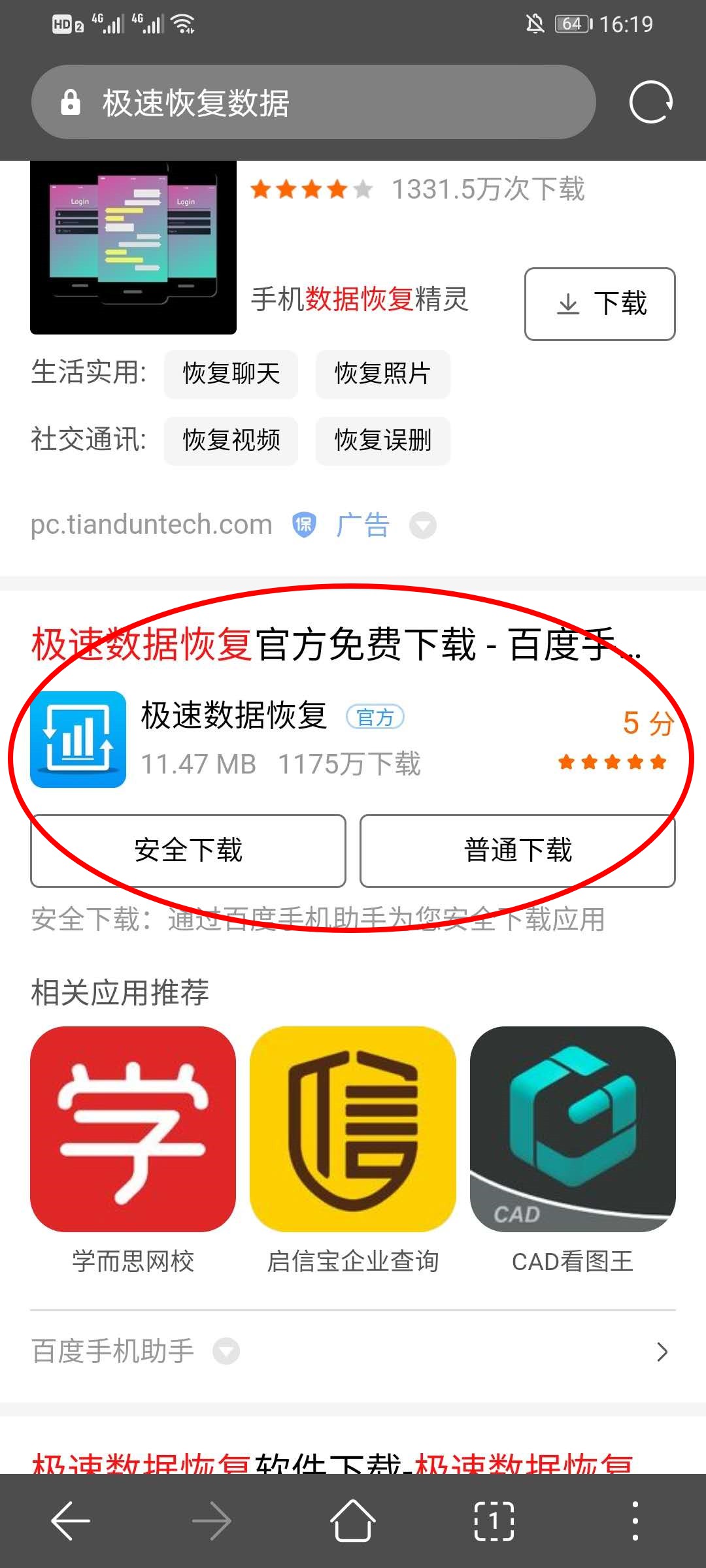Image resolution: width=706 pixels, height=1568 pixels.
Task: Expand the 广告 dropdown arrow
Action: click(x=423, y=525)
